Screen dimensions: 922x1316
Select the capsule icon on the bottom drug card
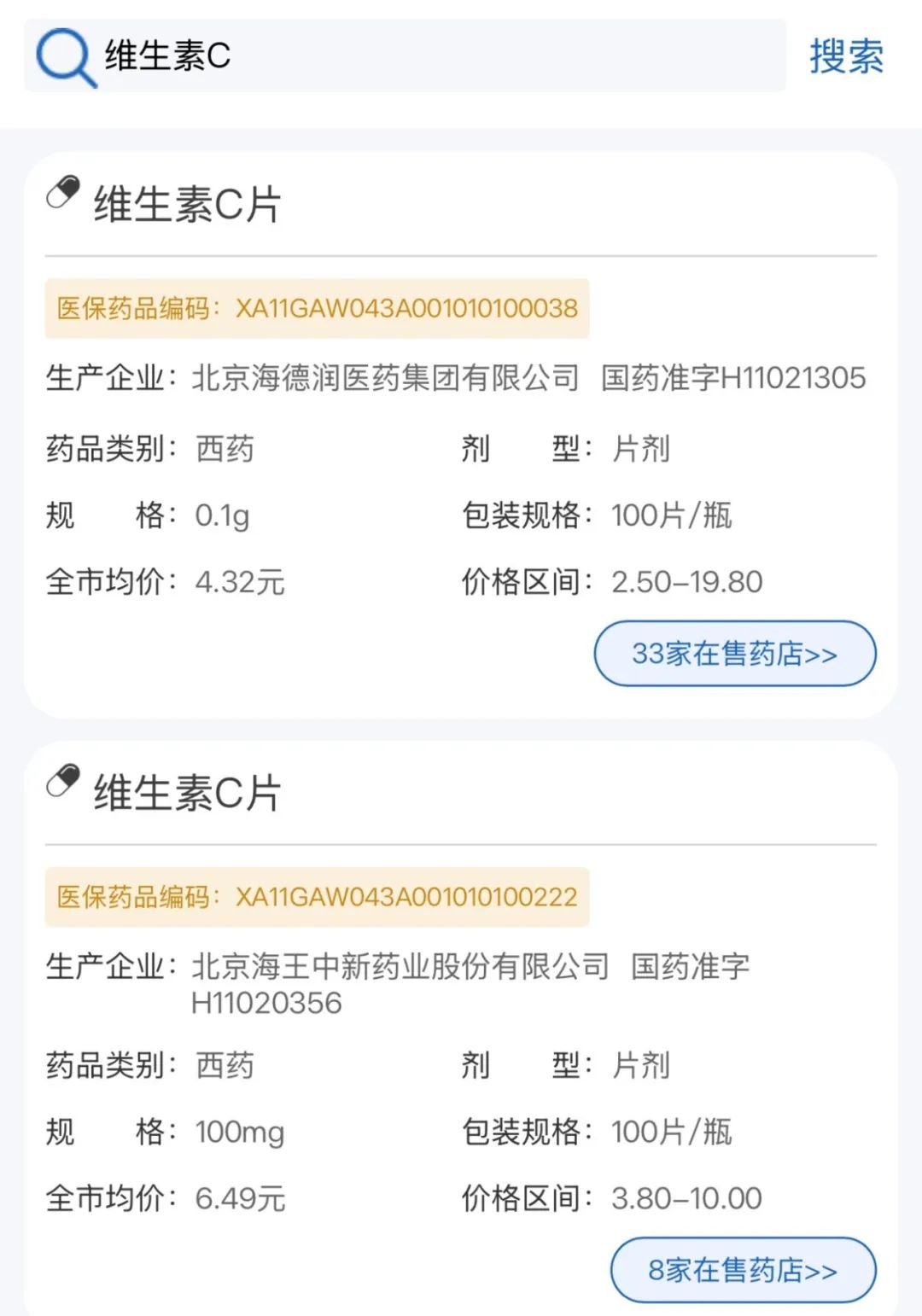62,781
